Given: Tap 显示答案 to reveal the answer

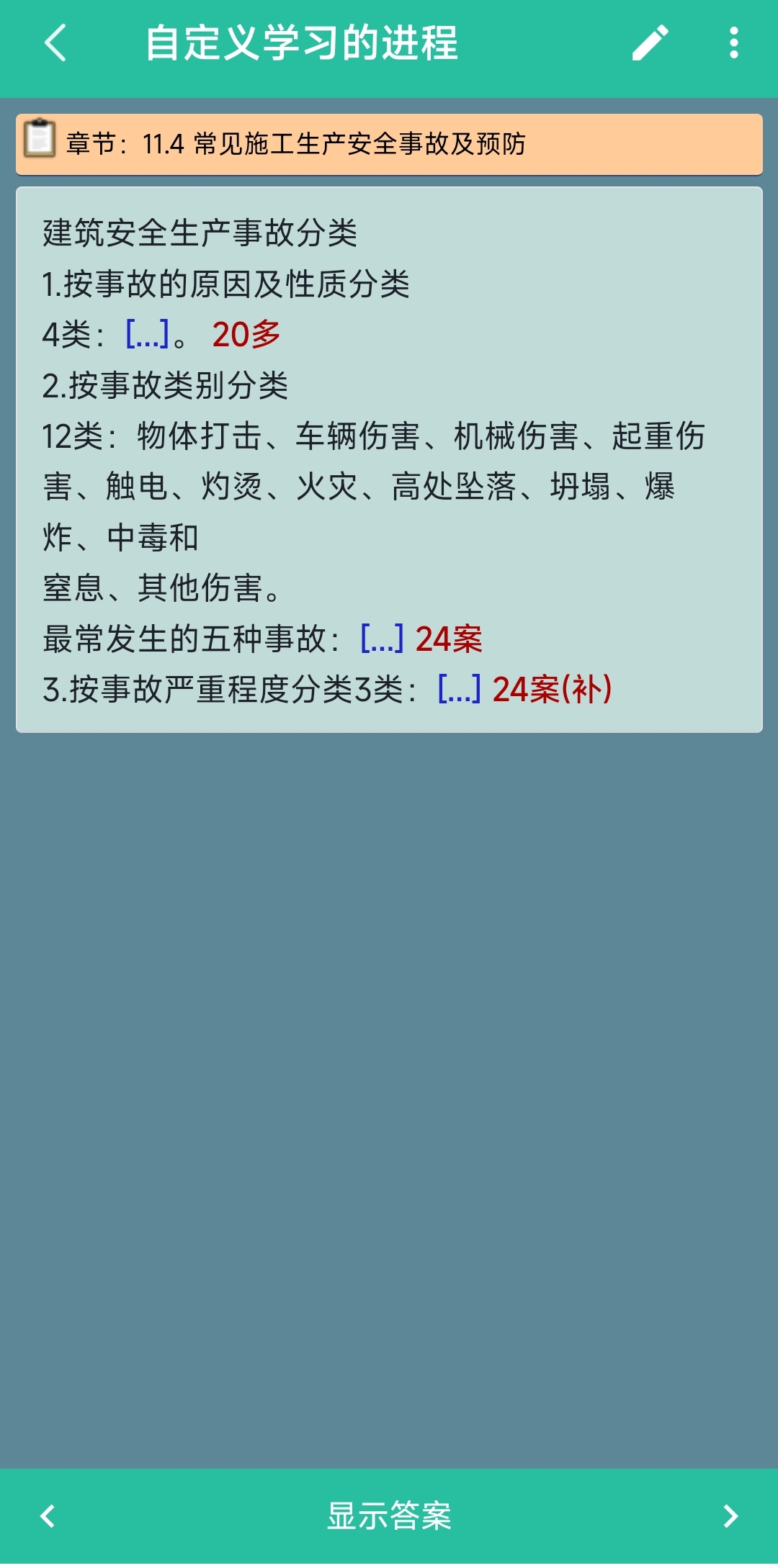Looking at the screenshot, I should tap(389, 1515).
